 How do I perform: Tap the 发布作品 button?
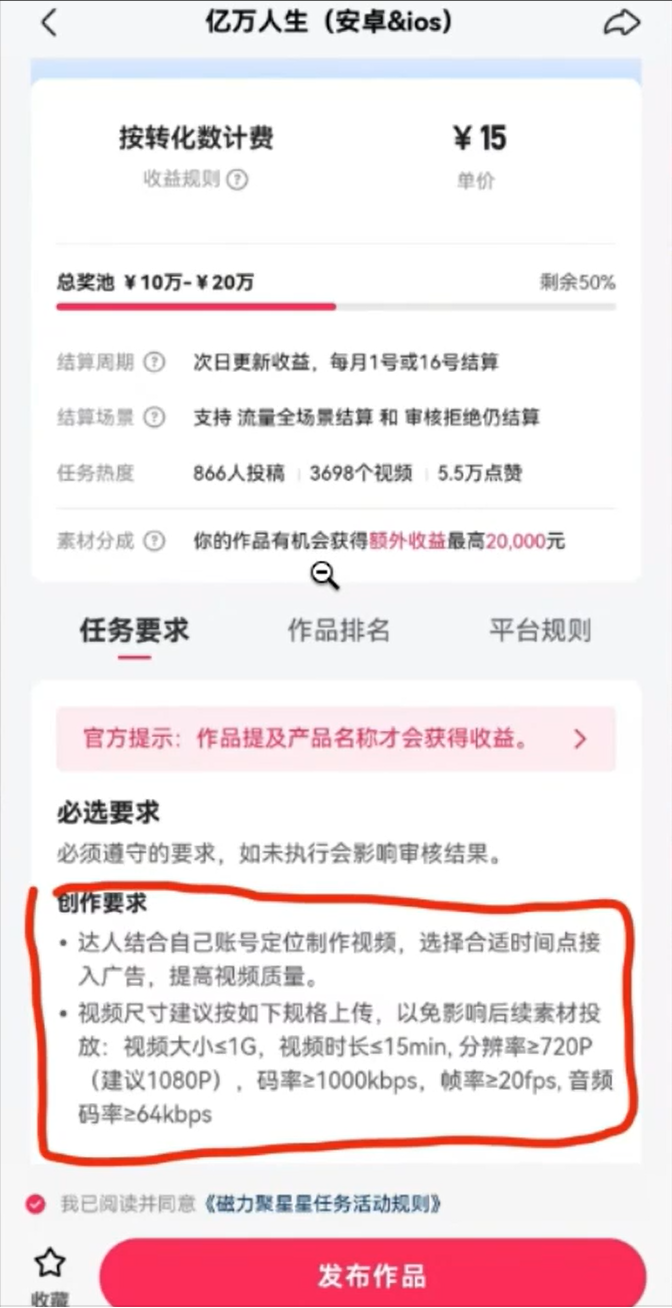[x=372, y=1276]
